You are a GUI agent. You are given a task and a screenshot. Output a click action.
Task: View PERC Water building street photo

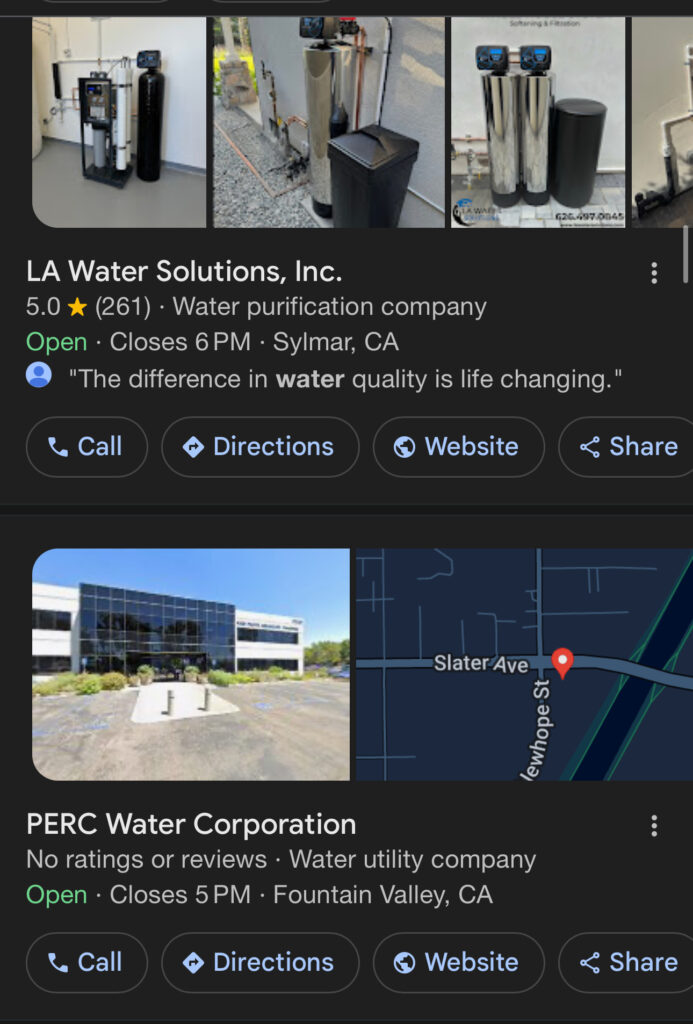(x=191, y=664)
